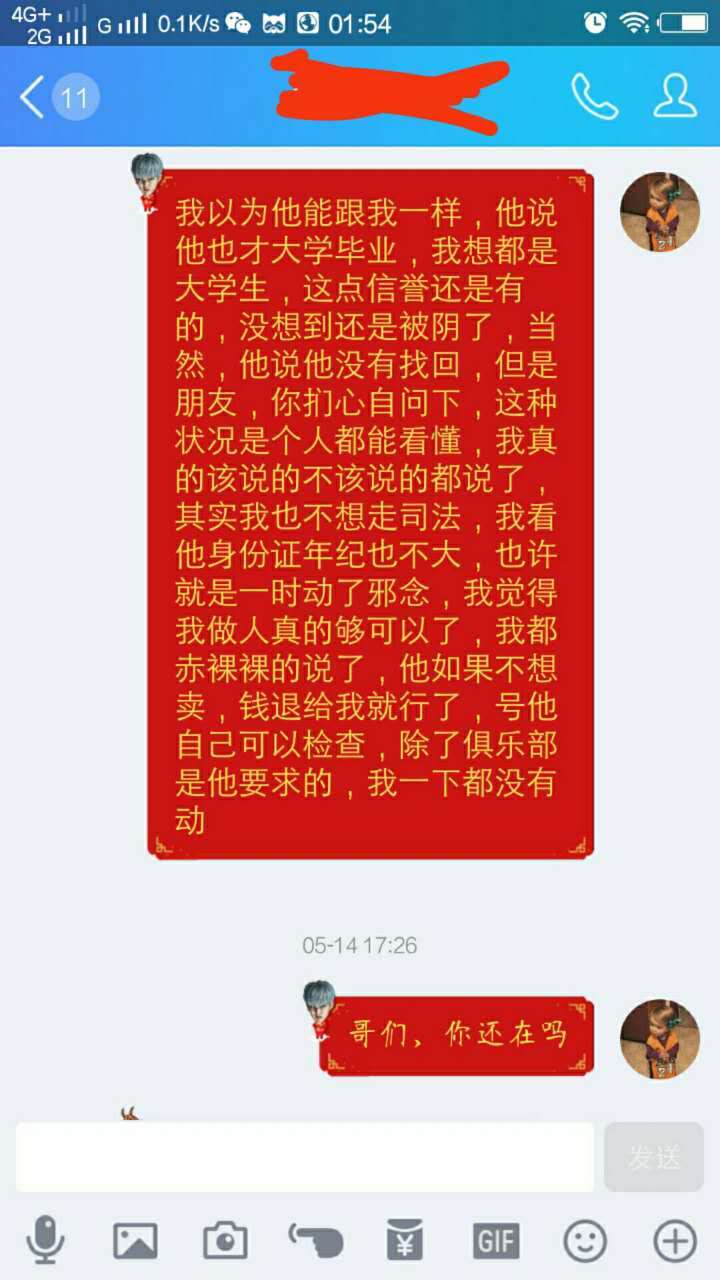Expand more options with the plus icon
Image resolution: width=720 pixels, height=1280 pixels.
click(675, 1241)
